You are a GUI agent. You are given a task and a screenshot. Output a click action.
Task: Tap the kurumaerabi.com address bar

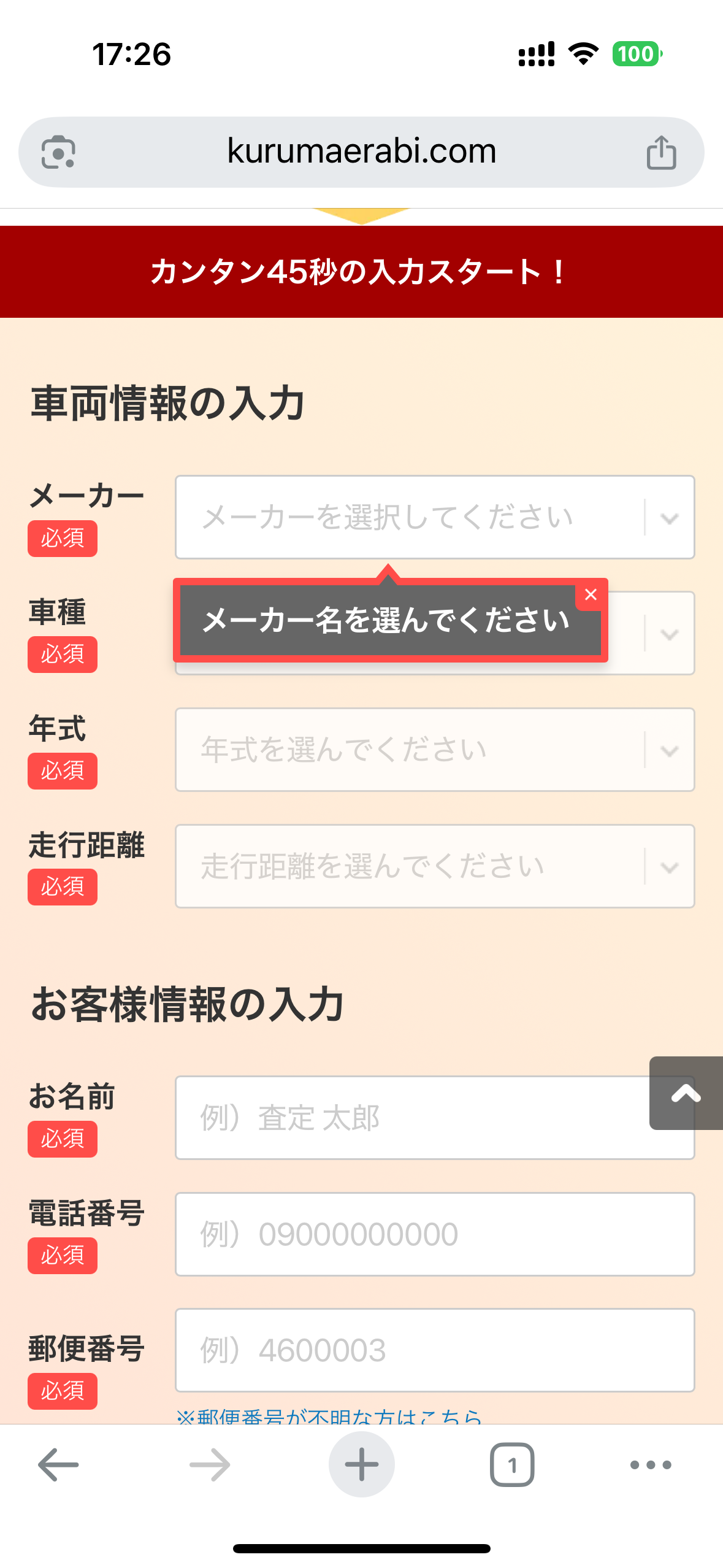(361, 152)
